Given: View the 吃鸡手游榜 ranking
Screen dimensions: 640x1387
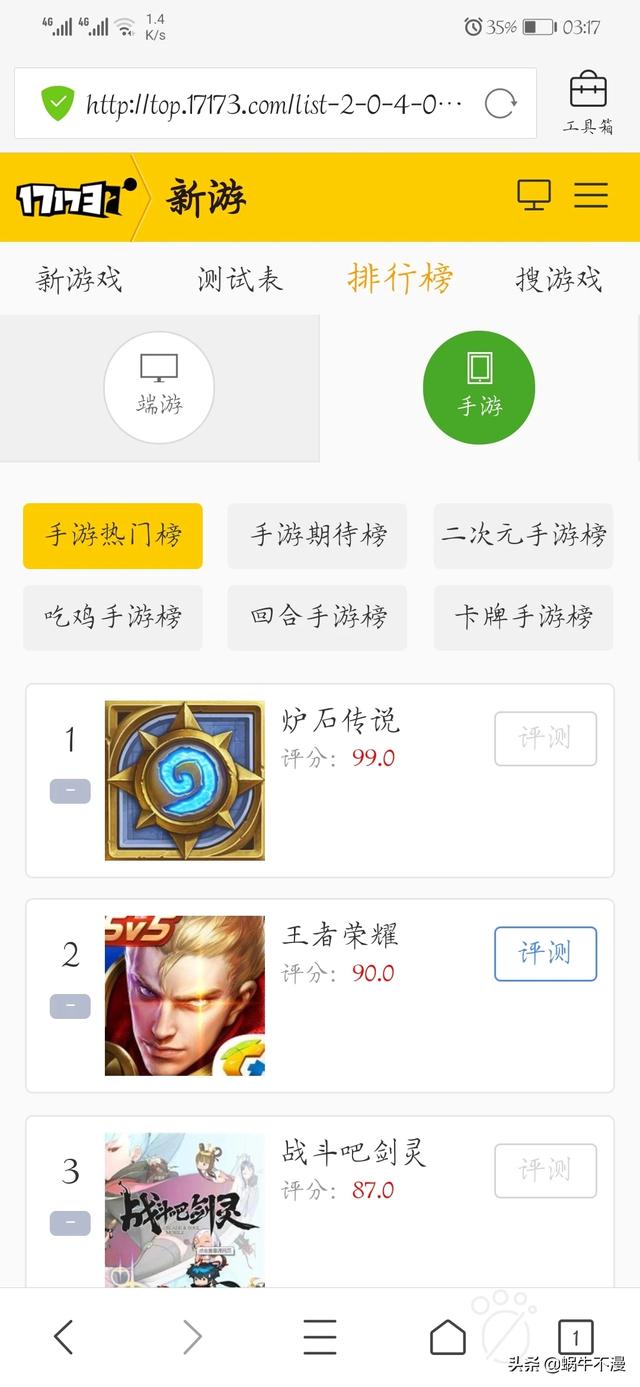Looking at the screenshot, I should tap(113, 617).
